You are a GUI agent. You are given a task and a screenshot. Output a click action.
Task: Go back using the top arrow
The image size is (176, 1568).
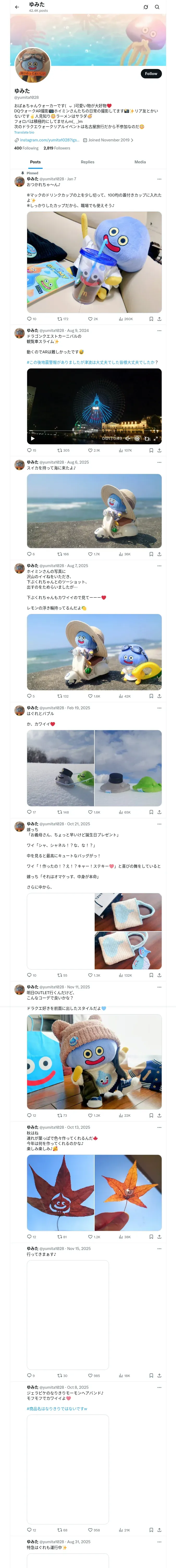pos(17,7)
